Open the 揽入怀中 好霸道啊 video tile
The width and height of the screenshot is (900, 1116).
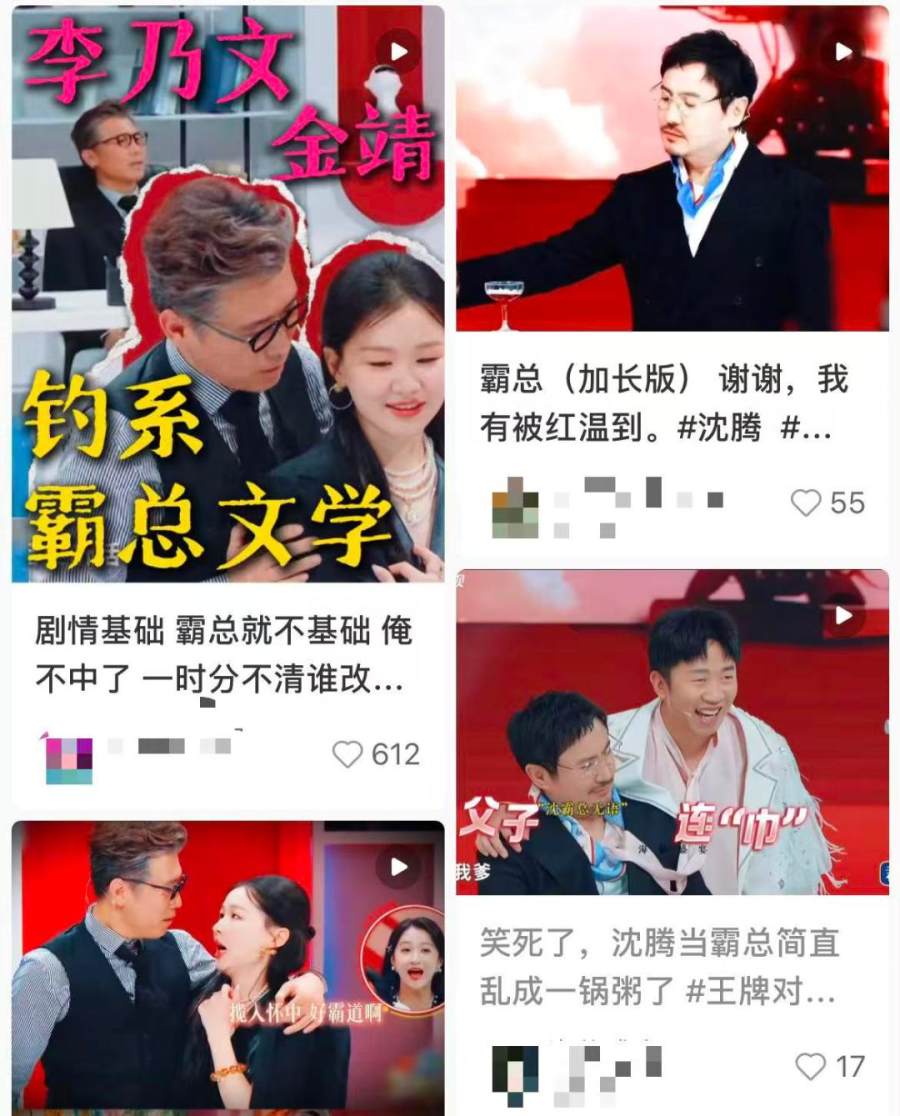click(x=228, y=965)
